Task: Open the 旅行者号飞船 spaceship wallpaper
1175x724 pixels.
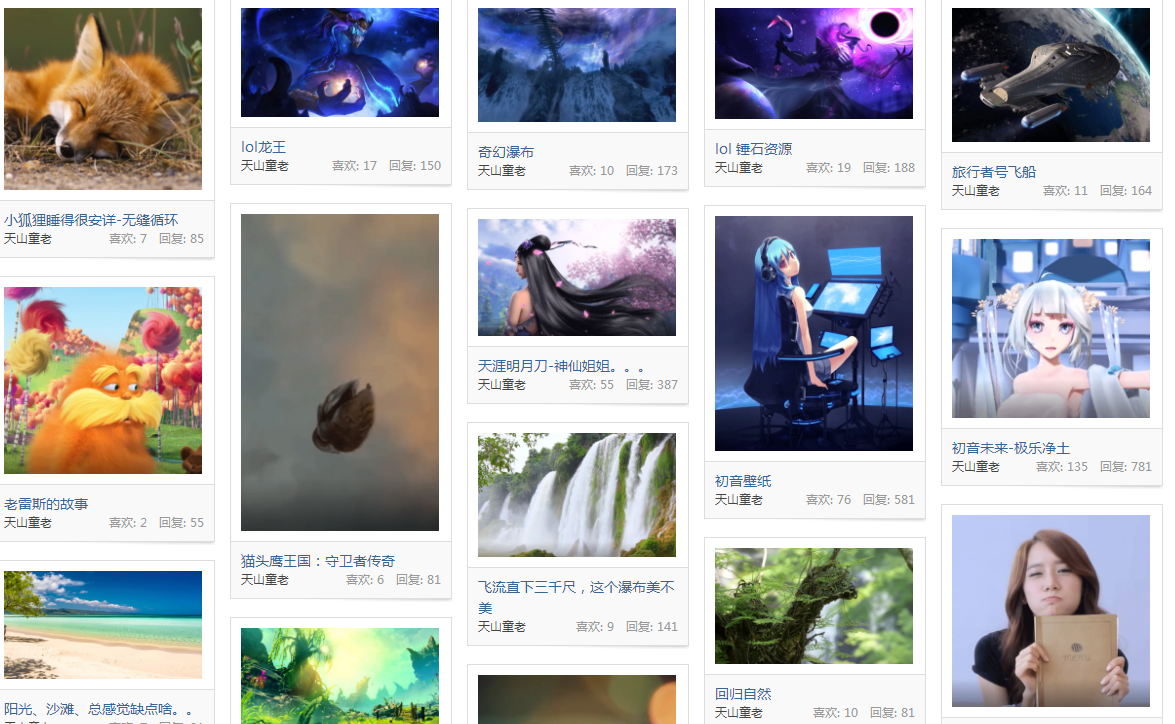Action: click(x=1051, y=75)
